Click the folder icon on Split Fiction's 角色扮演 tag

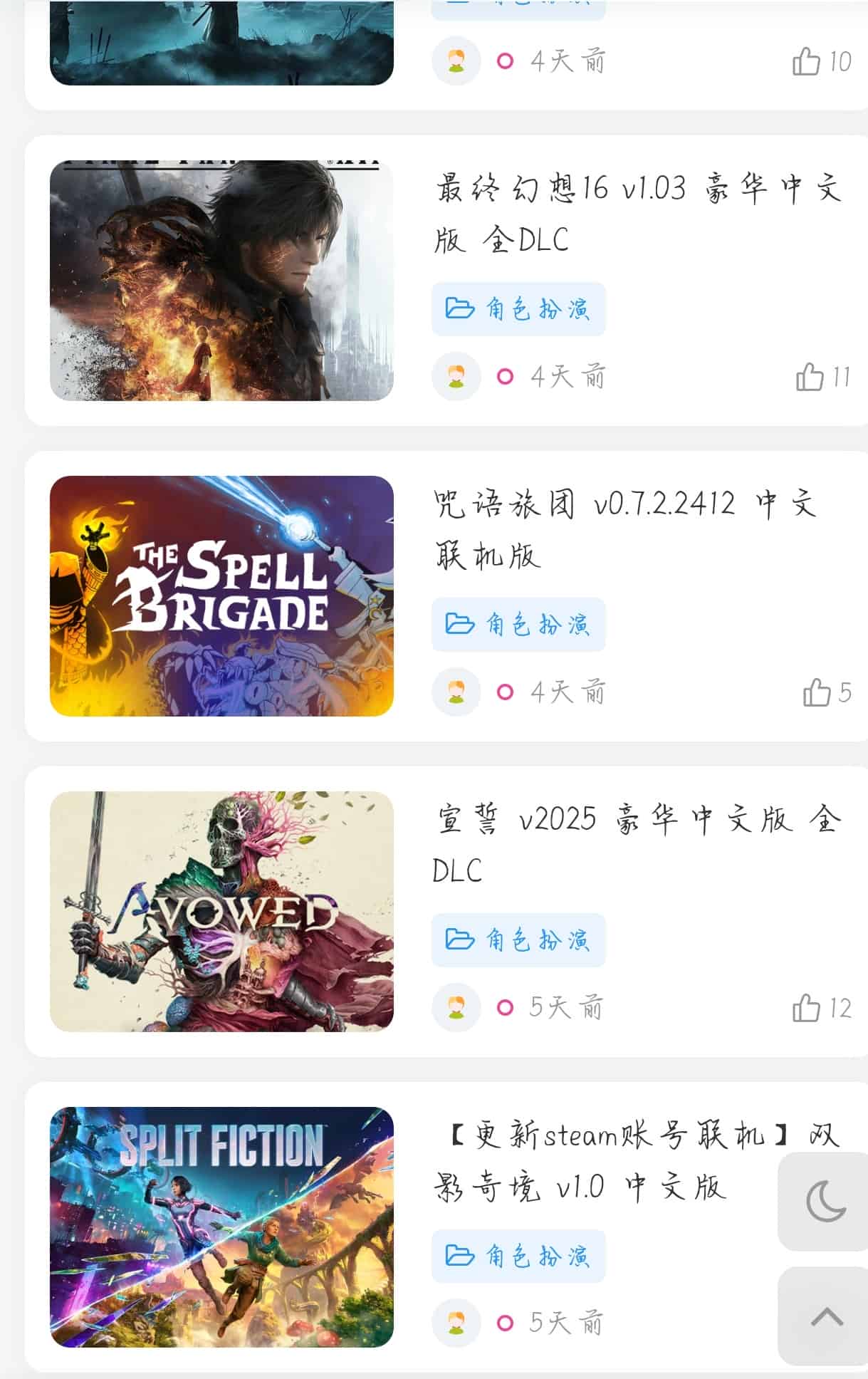(463, 1256)
